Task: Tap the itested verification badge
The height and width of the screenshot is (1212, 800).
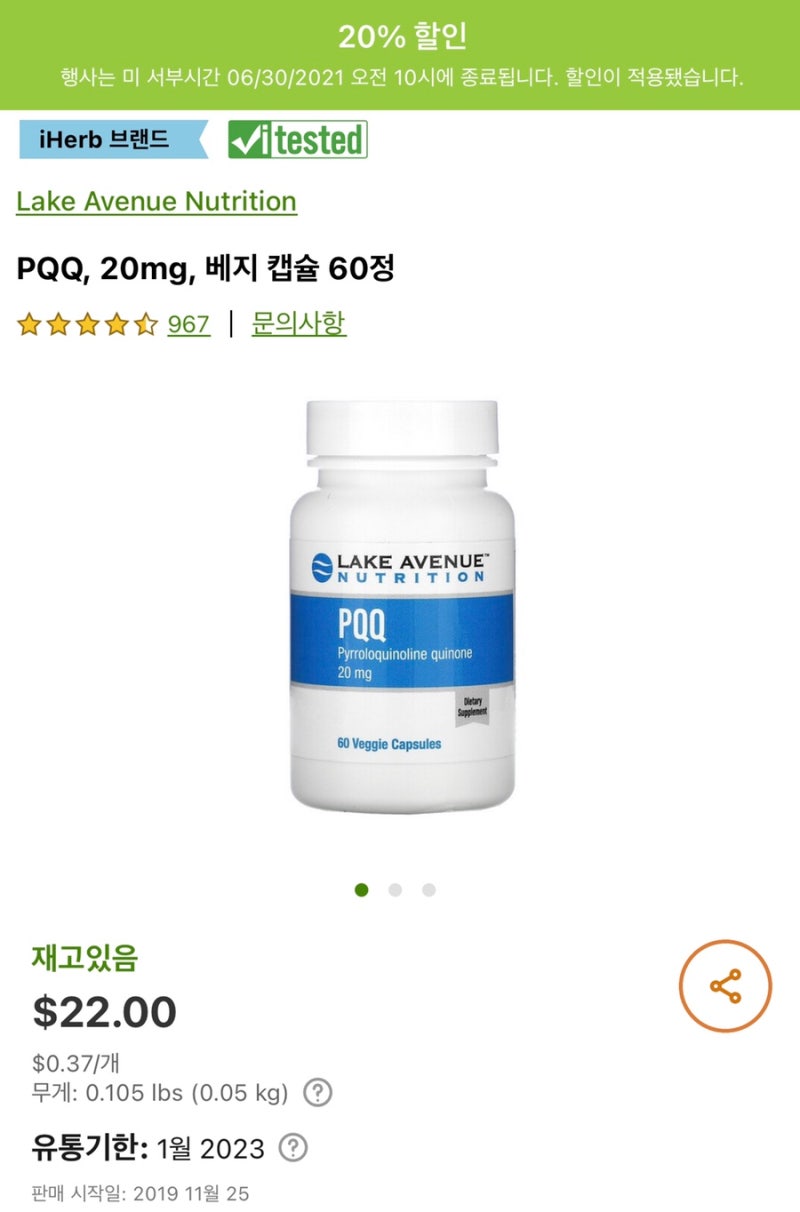Action: (298, 140)
